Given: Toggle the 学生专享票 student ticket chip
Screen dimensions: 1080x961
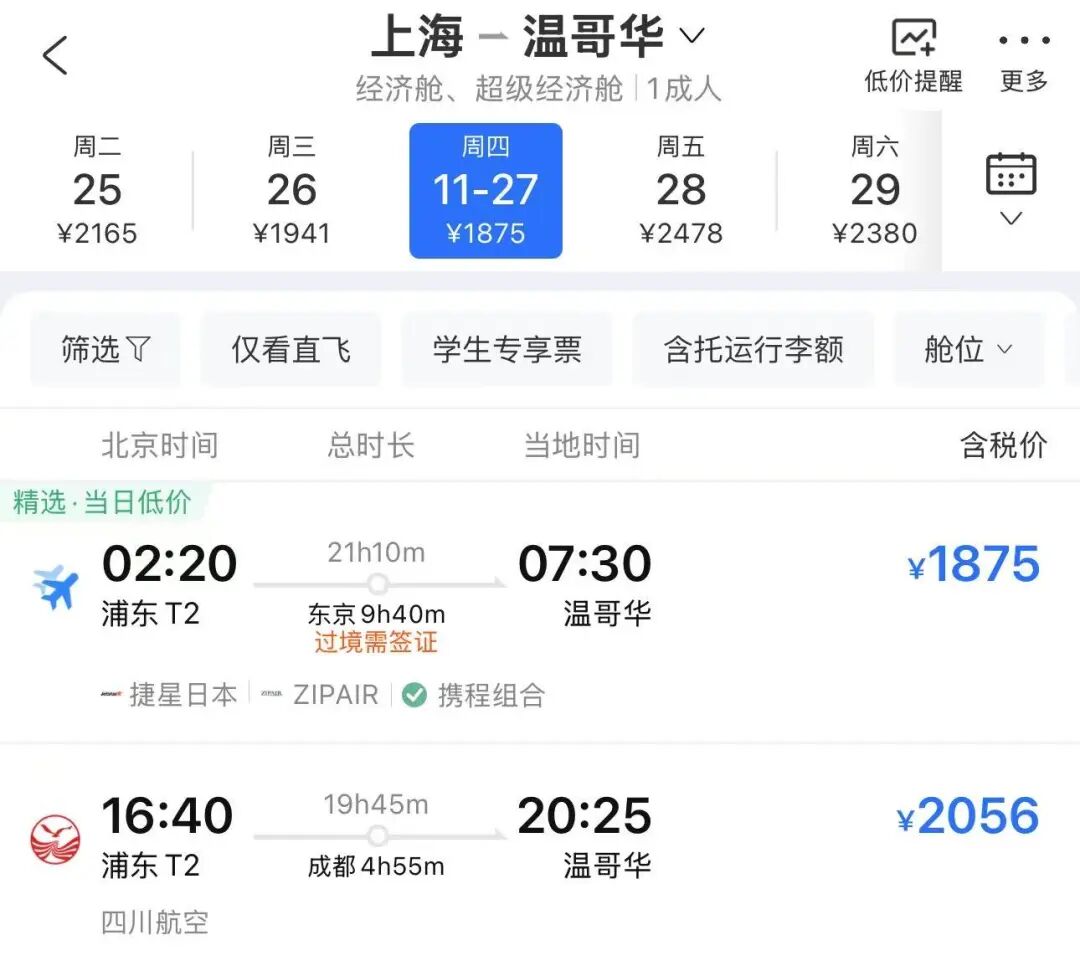Looking at the screenshot, I should [x=507, y=349].
